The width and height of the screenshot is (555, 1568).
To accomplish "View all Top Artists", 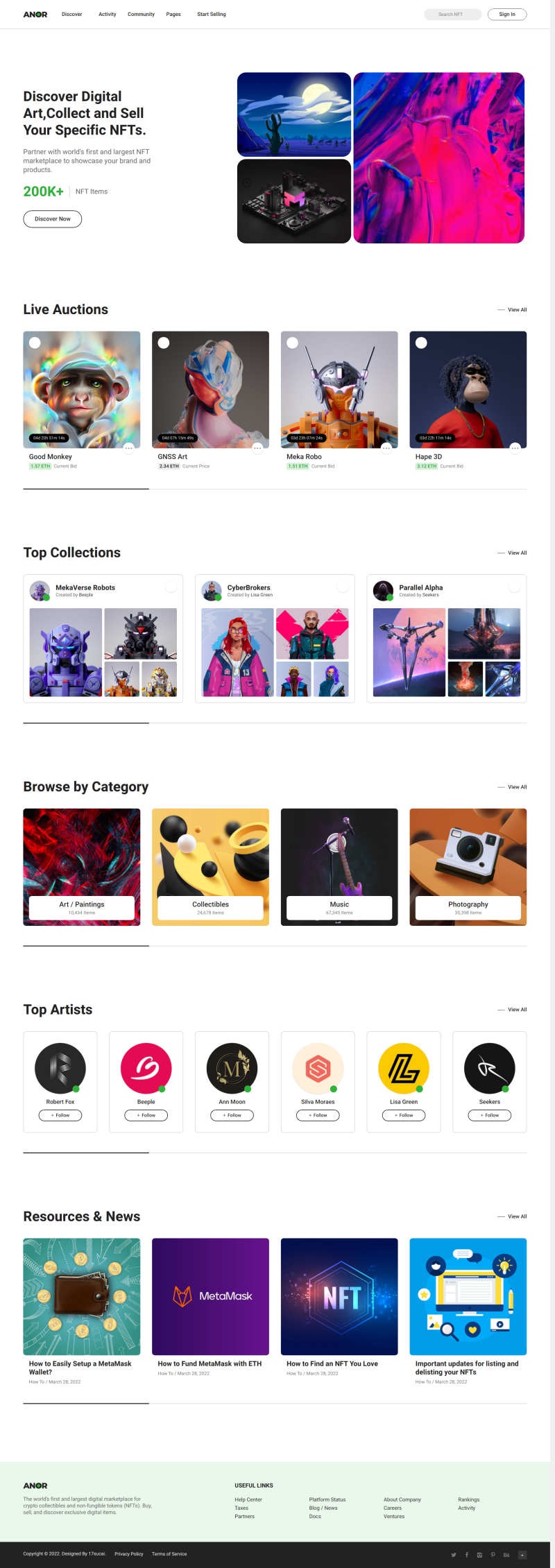I will pos(517,1010).
